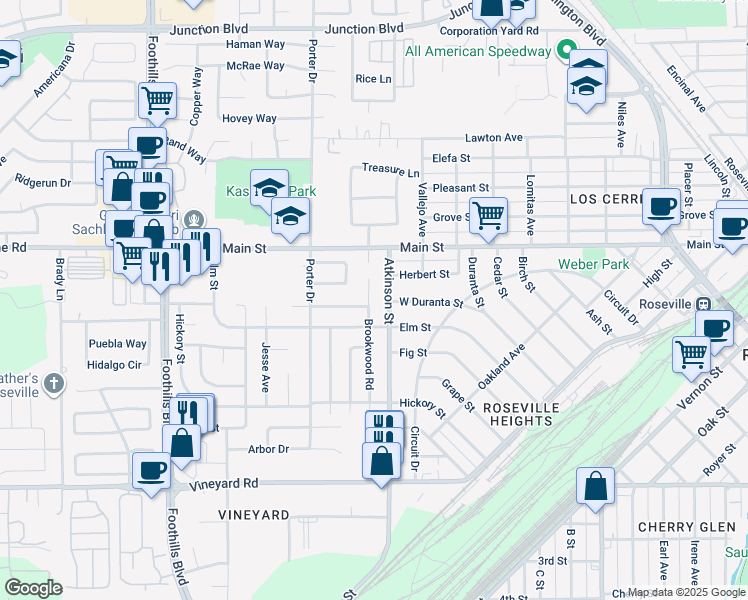The height and width of the screenshot is (600, 748).
Task: Open the shopping cart marker on Grove St
Action: (488, 217)
